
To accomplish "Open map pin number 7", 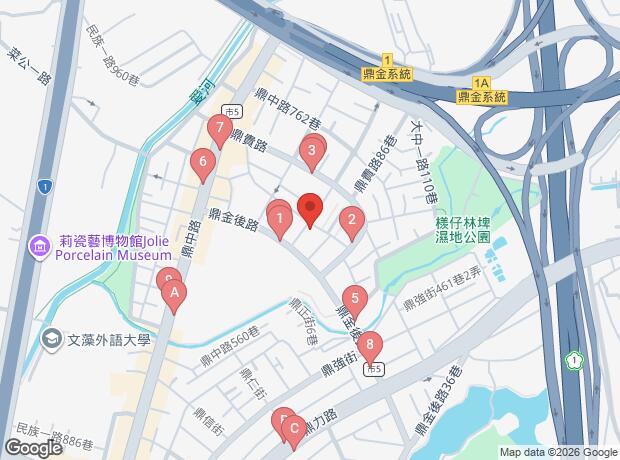I will [219, 130].
